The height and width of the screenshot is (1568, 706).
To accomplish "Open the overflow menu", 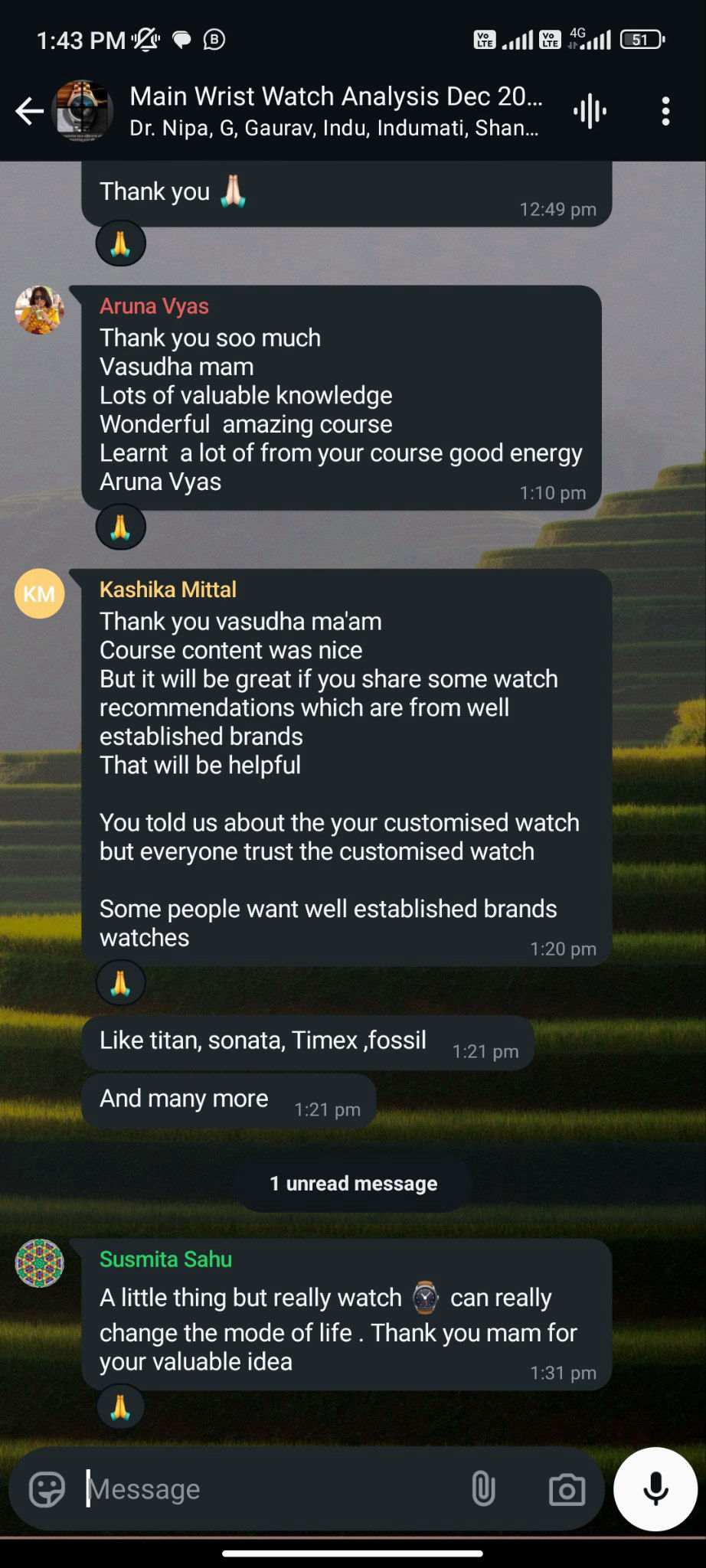I will pyautogui.click(x=665, y=112).
